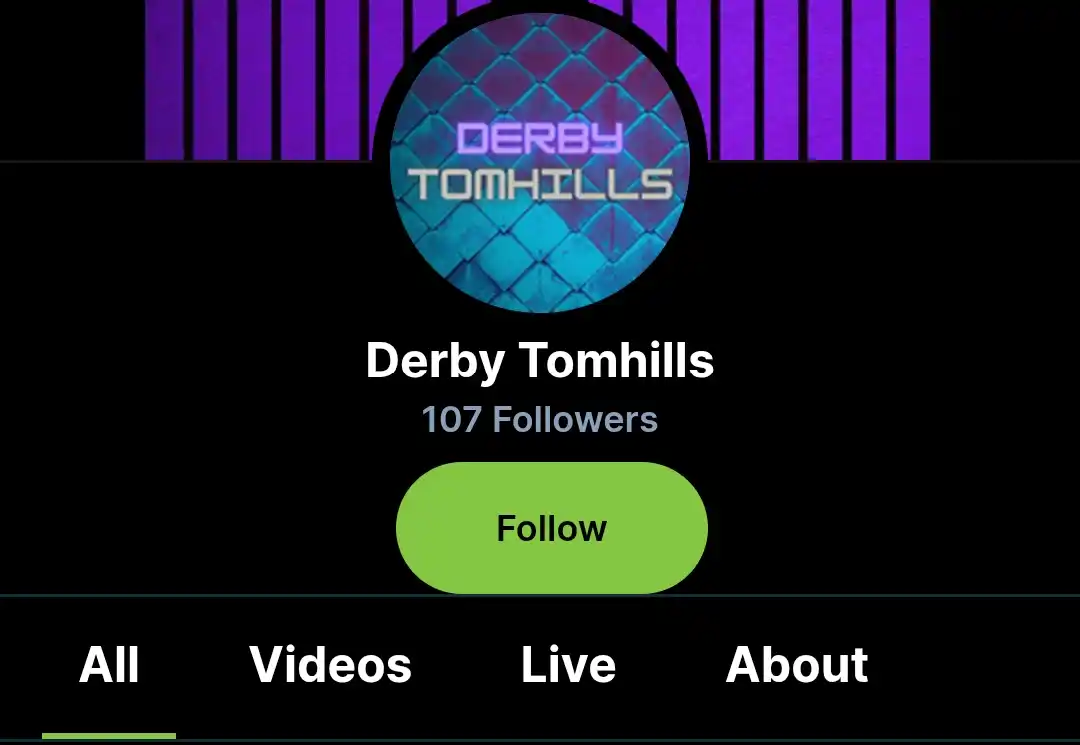1080x745 pixels.
Task: Follow the Derby Tomhills channel
Action: (x=551, y=528)
